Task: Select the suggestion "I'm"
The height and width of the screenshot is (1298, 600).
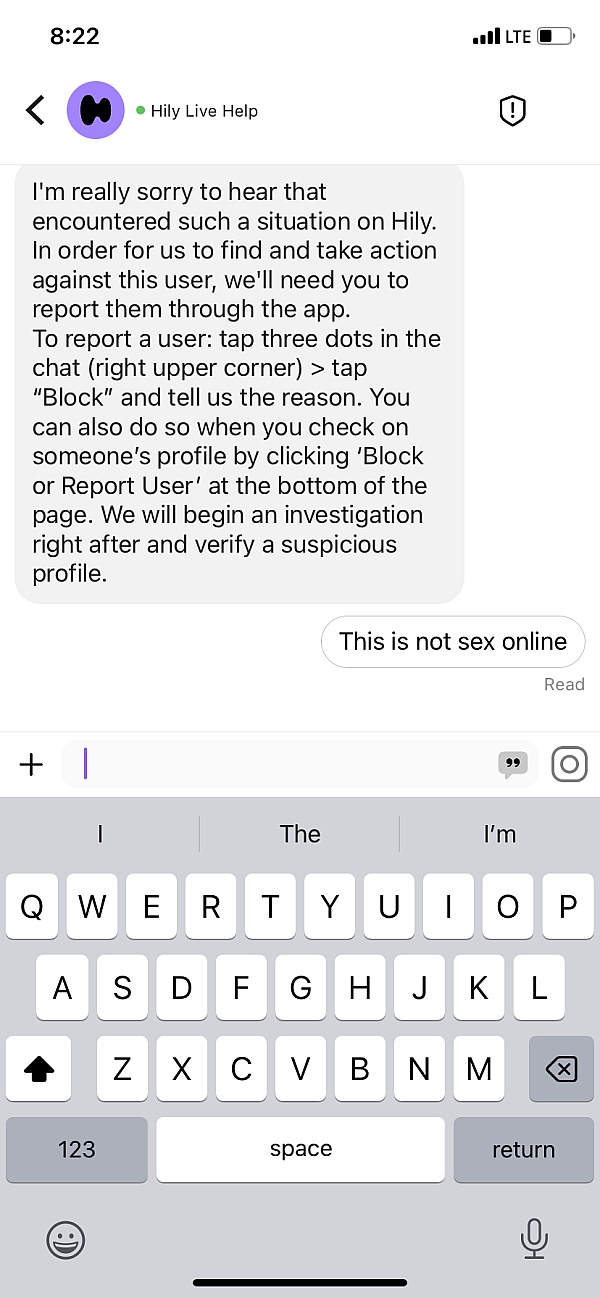Action: coord(499,834)
